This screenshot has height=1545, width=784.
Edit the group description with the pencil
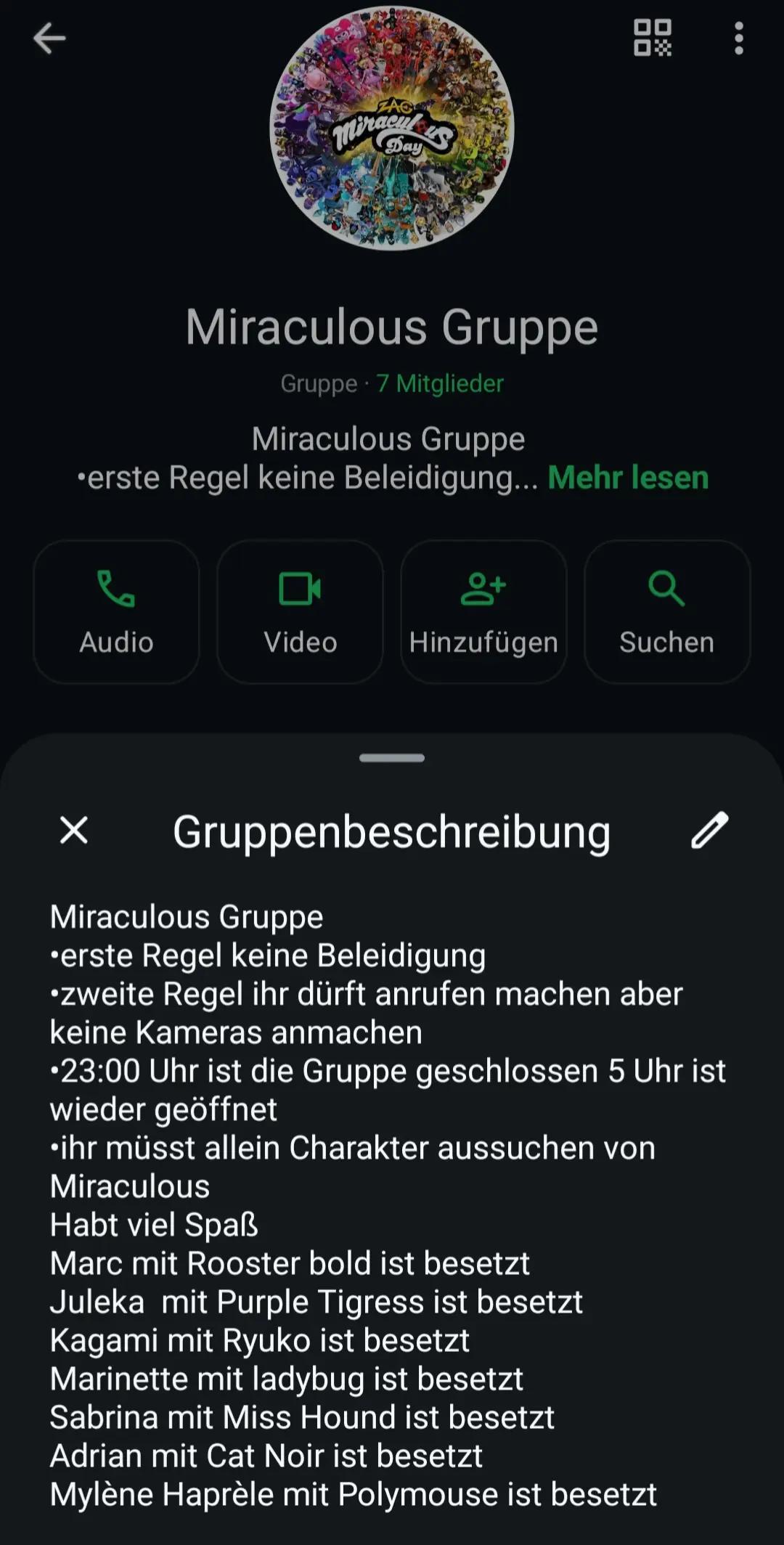coord(709,830)
